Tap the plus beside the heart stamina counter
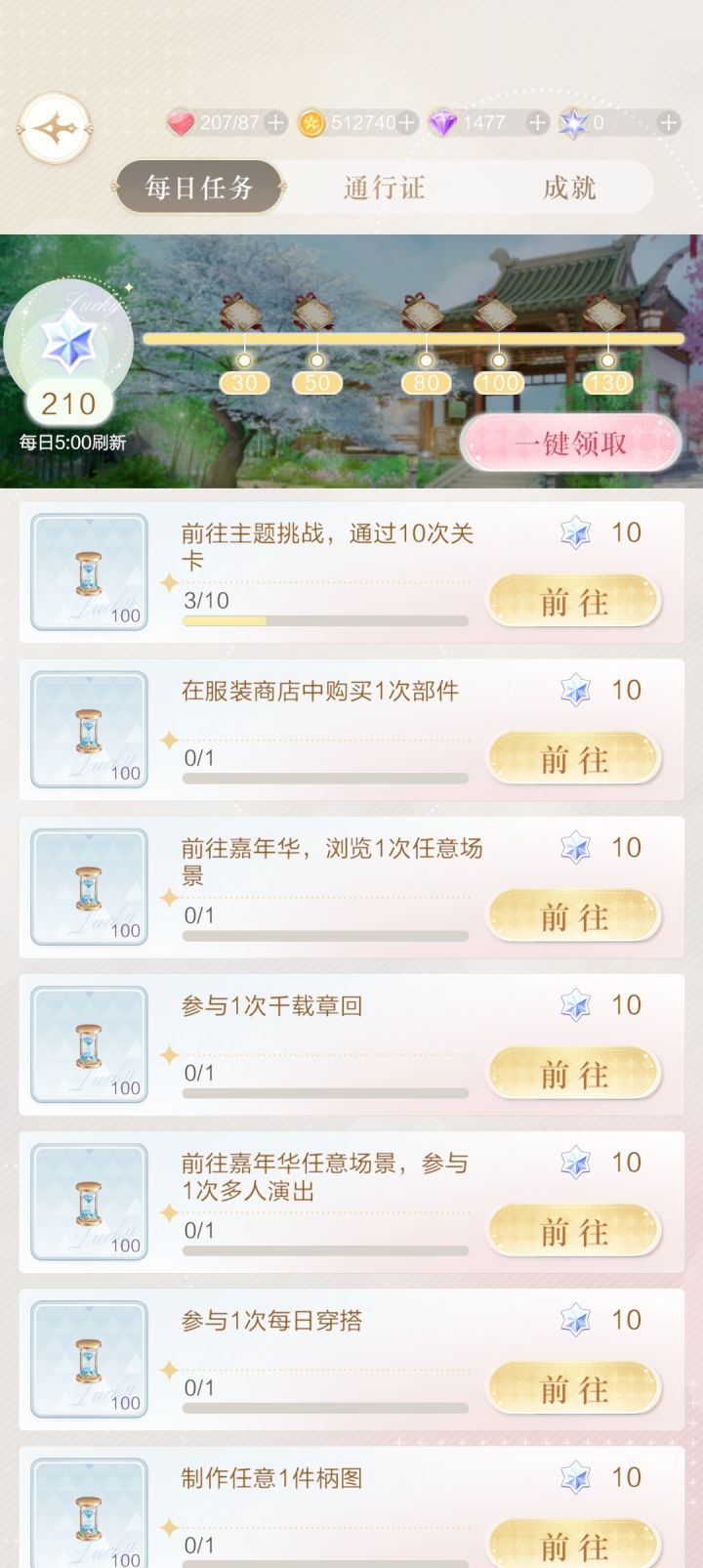703x1568 pixels. click(275, 124)
